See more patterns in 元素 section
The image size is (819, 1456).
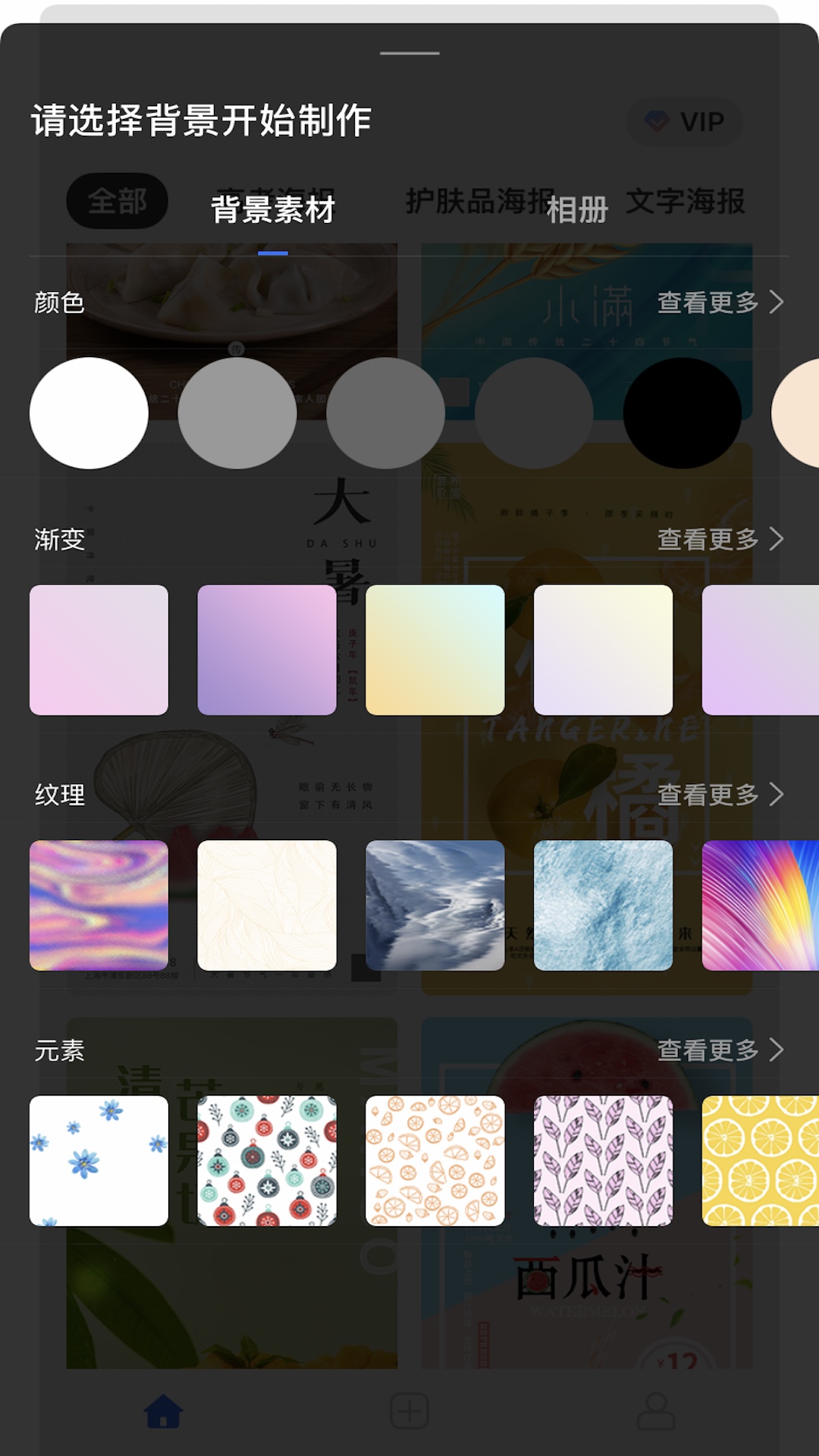click(719, 1050)
